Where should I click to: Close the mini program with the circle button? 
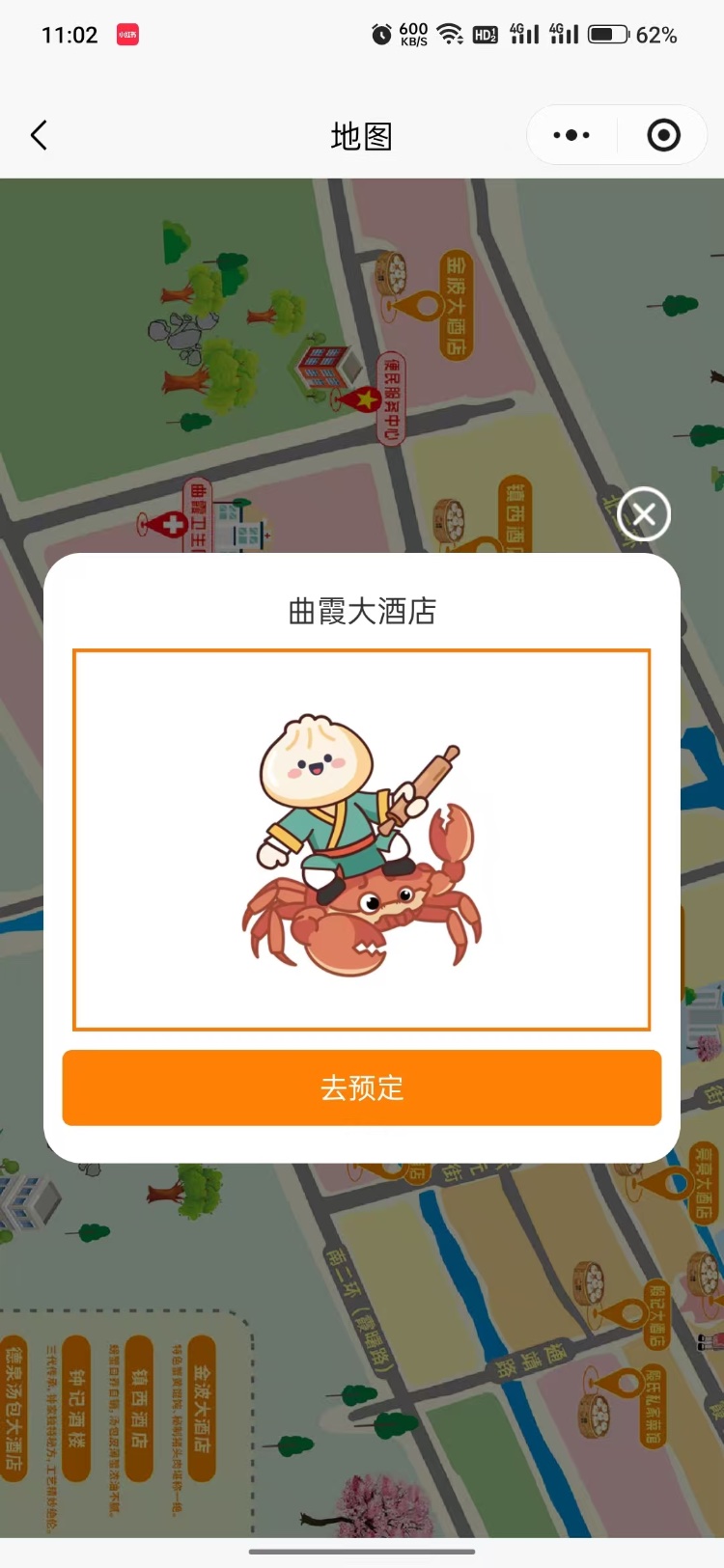pos(663,136)
